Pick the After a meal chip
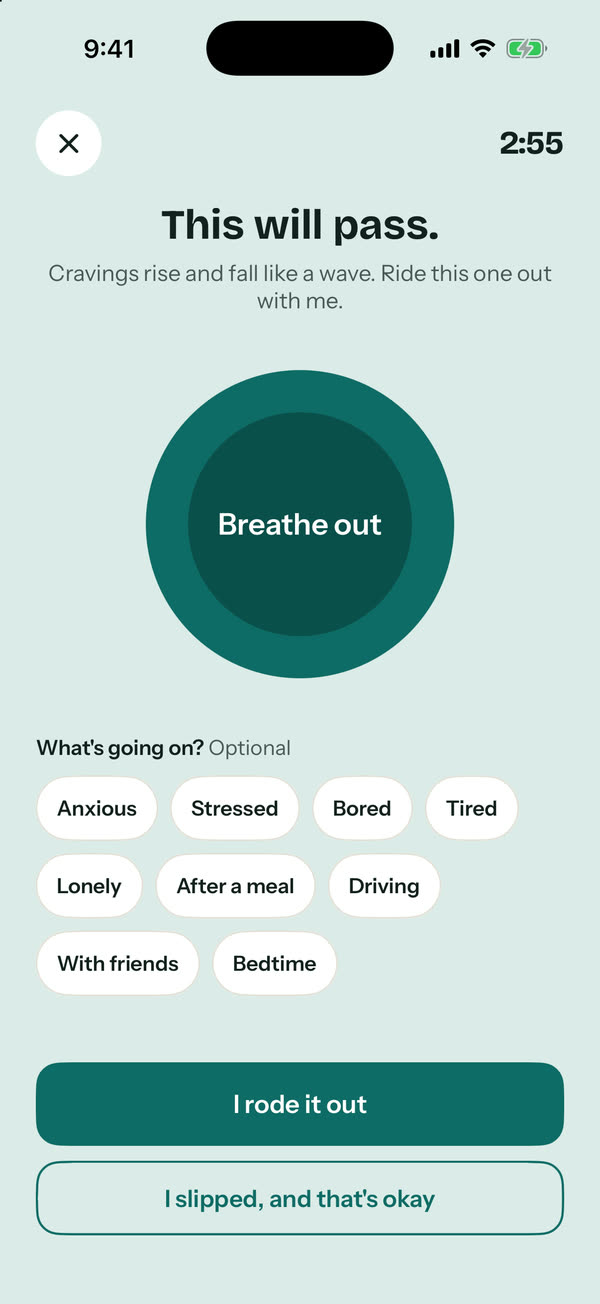This screenshot has width=600, height=1304. click(235, 886)
